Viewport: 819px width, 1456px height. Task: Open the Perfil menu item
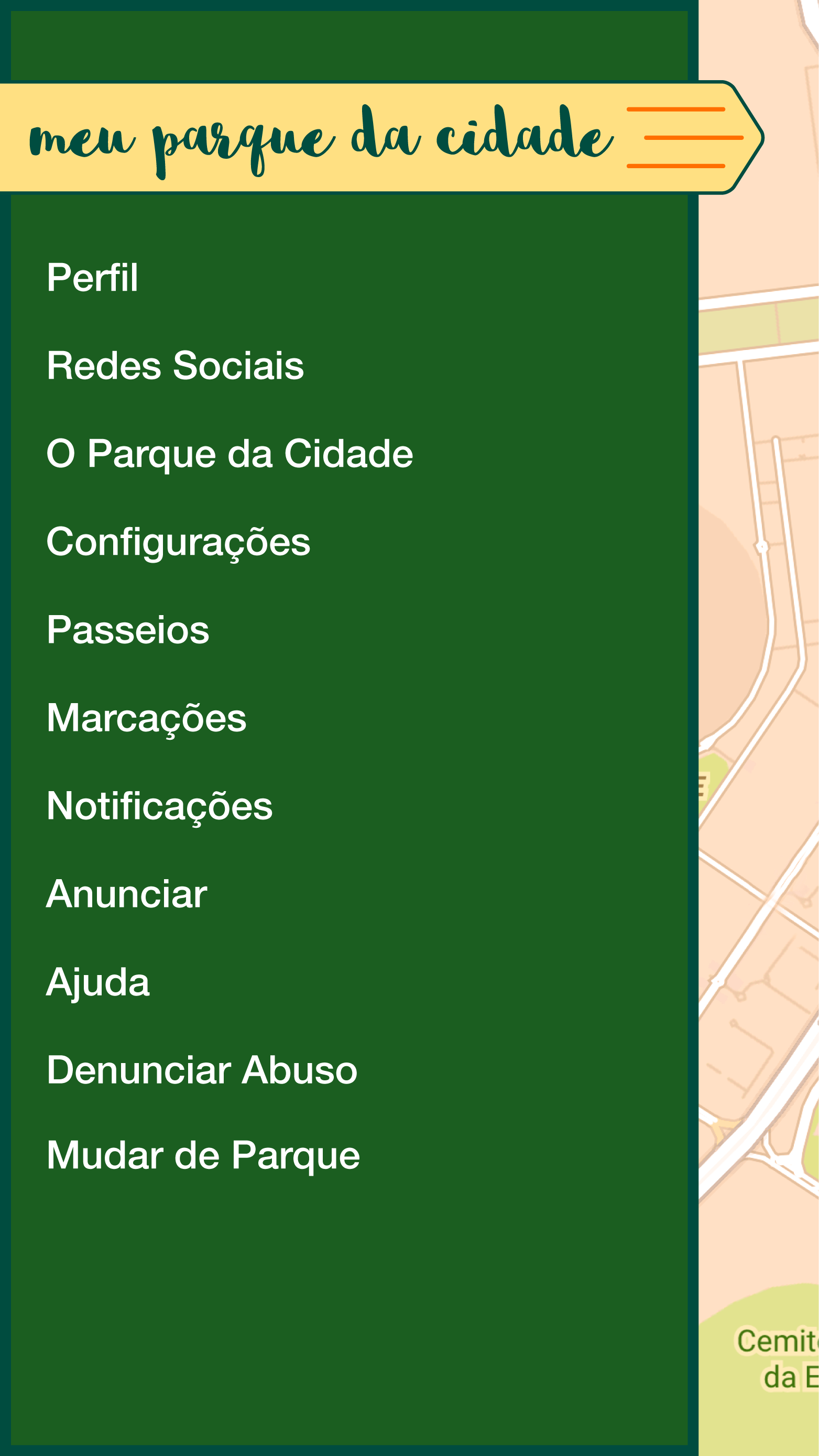pyautogui.click(x=92, y=278)
